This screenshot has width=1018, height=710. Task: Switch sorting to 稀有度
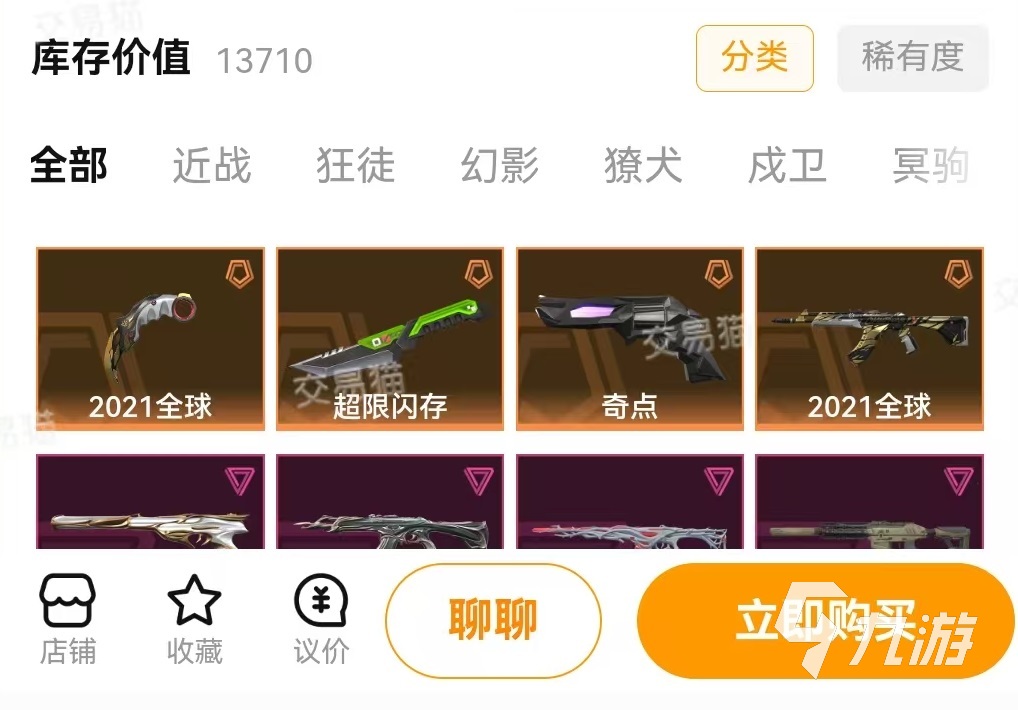point(912,58)
